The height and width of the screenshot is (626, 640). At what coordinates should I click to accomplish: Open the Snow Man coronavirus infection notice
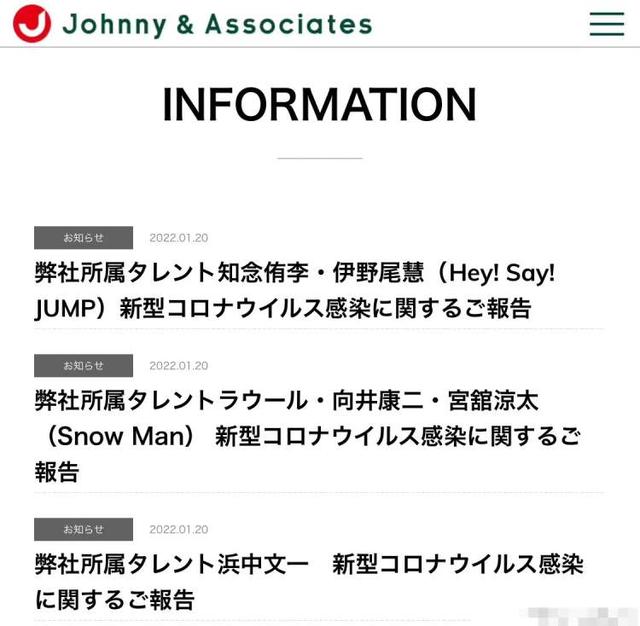coord(307,435)
